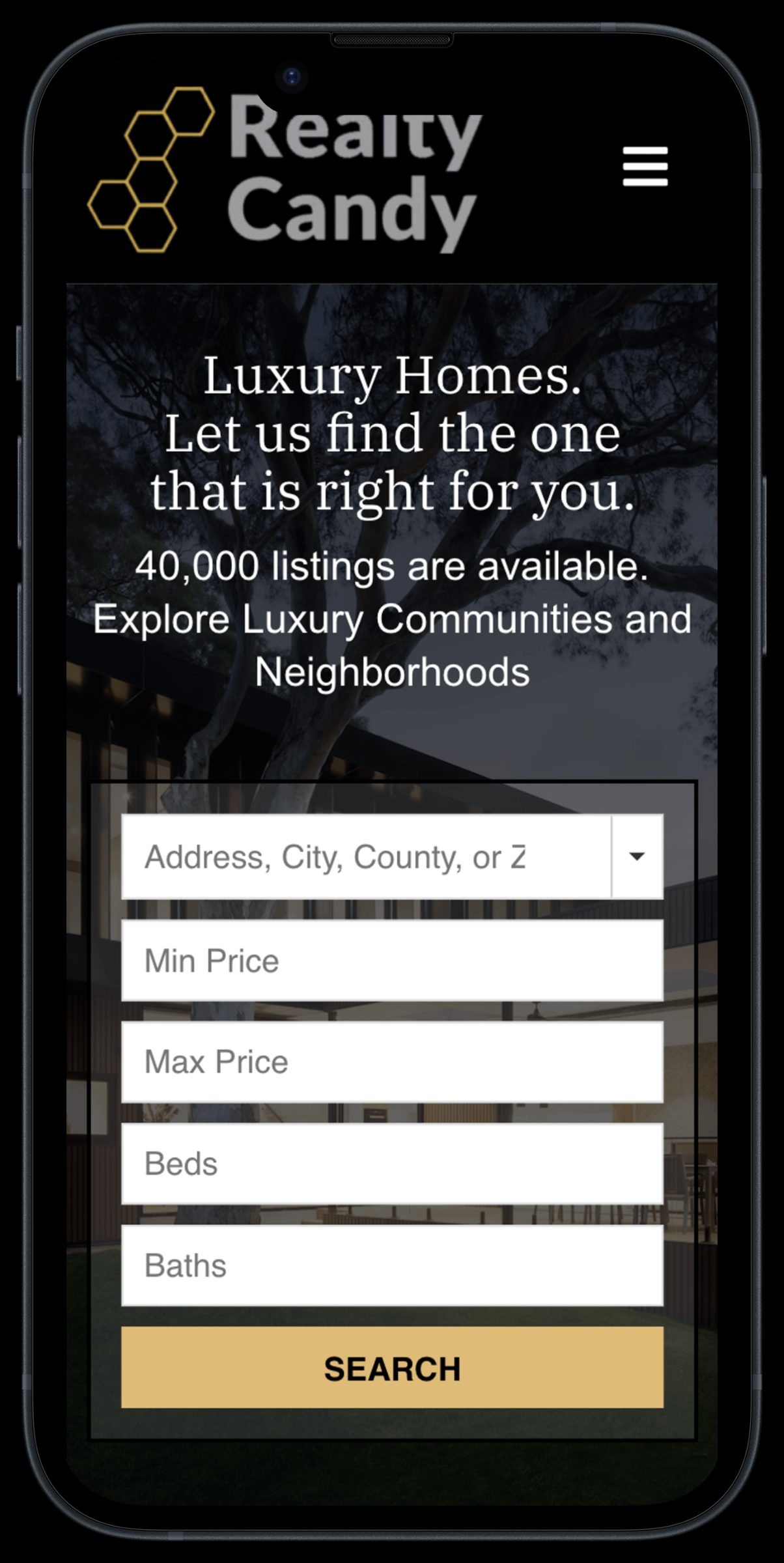Select the Min Price field
Screen dimensions: 784x1563
[392, 961]
